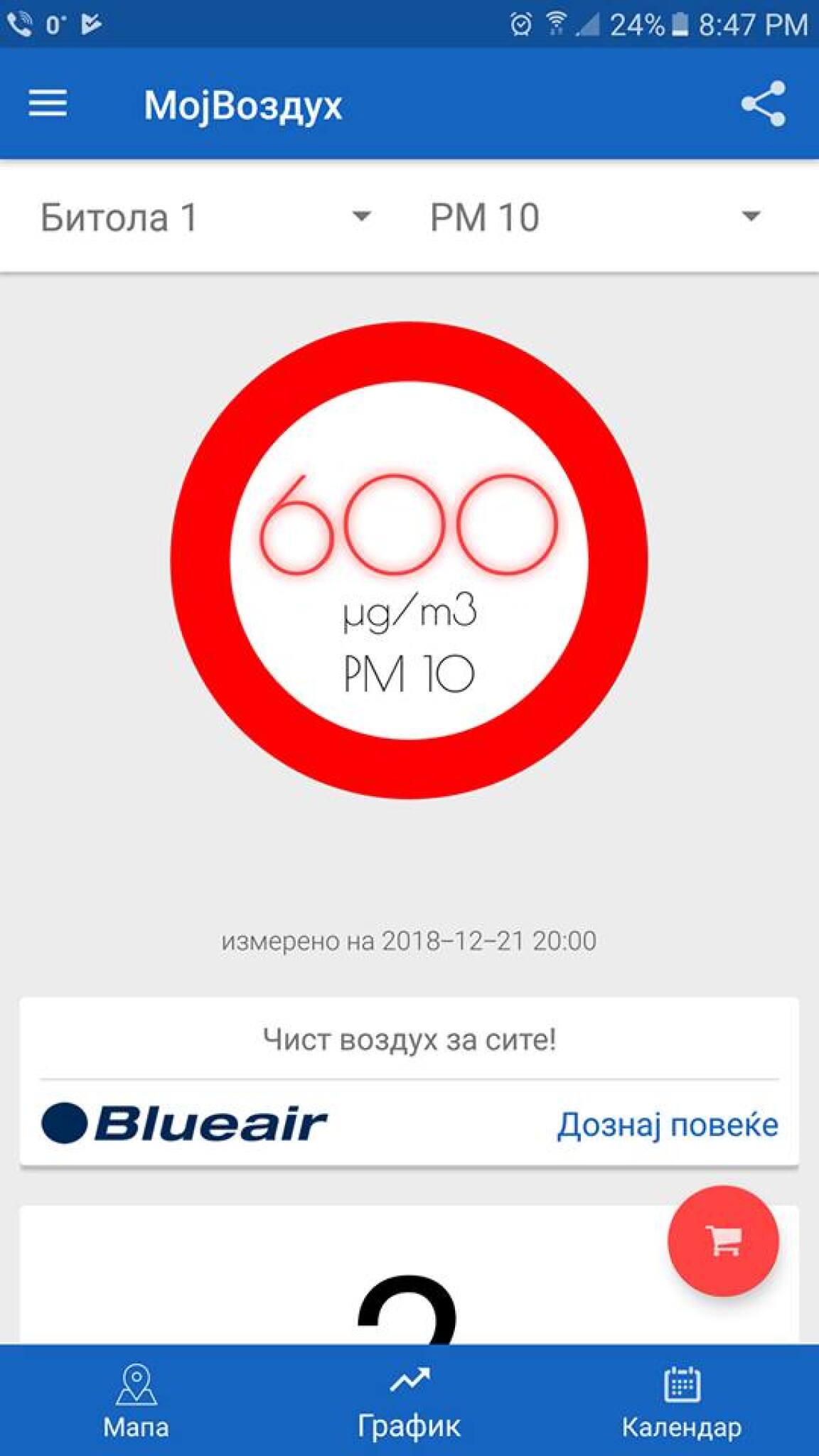819x1456 pixels.
Task: Tap the Чист воздух за сите banner
Action: click(409, 1040)
